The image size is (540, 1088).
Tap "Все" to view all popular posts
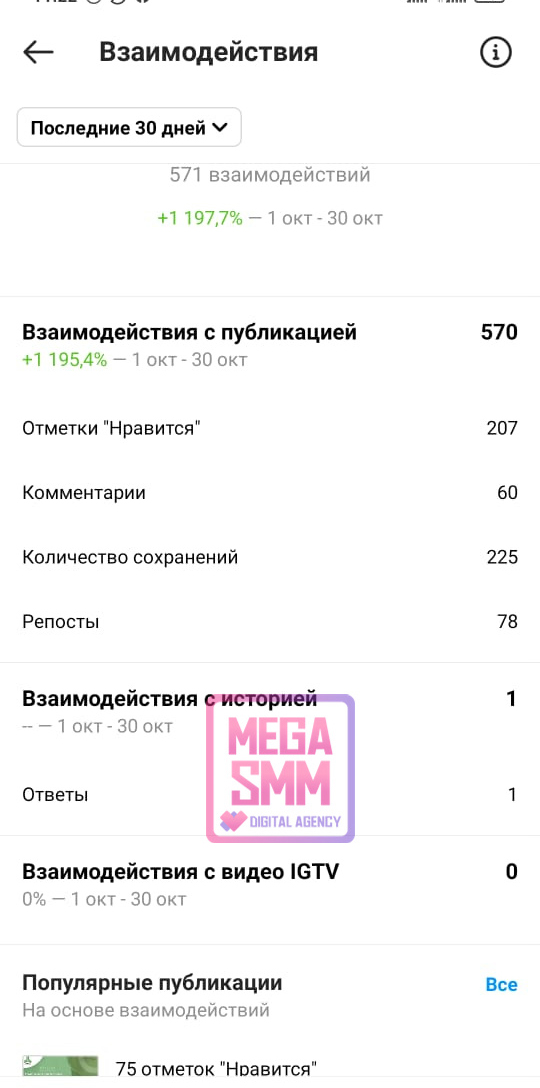501,985
